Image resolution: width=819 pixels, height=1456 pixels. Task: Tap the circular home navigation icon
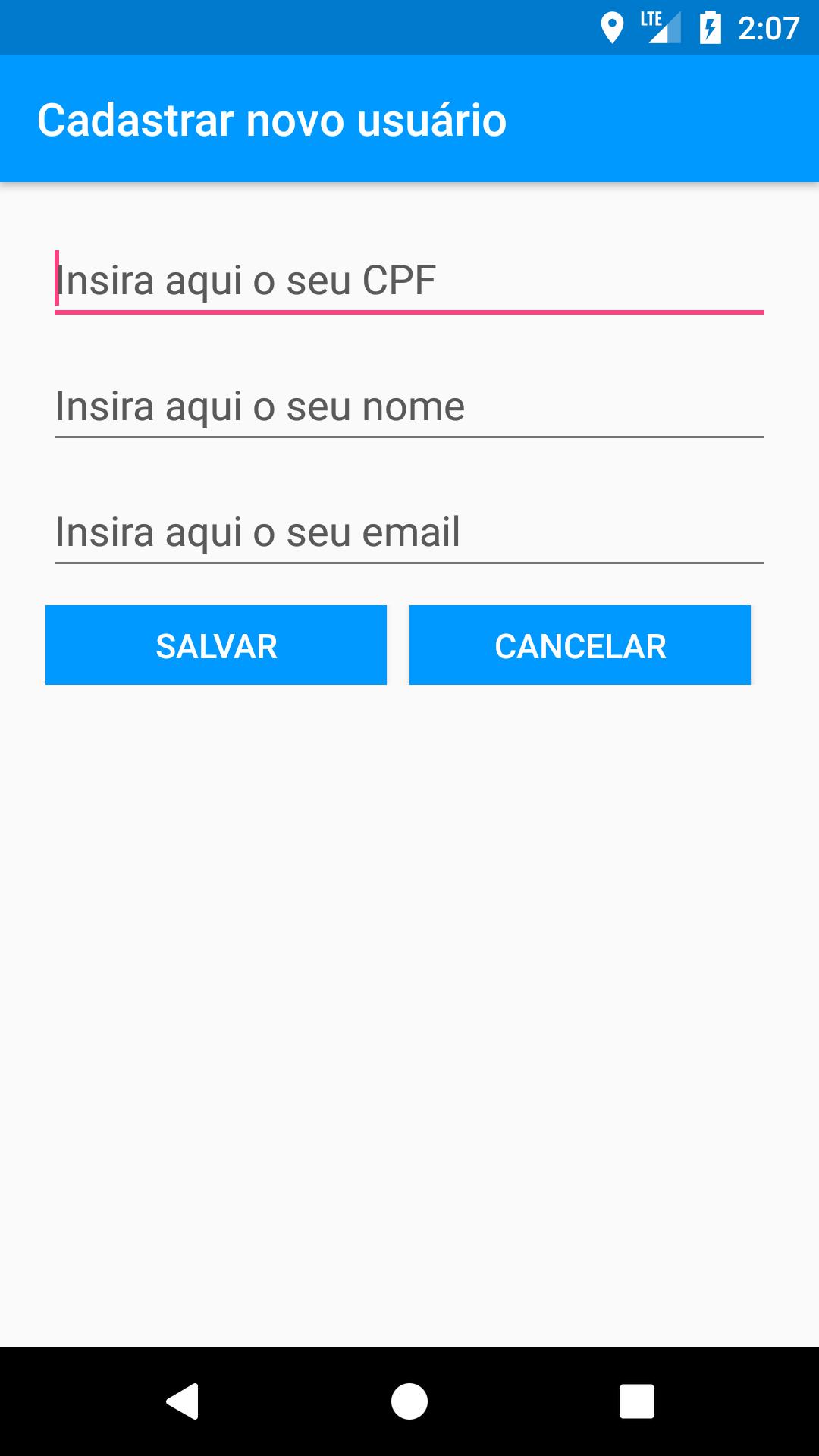pos(409,1401)
